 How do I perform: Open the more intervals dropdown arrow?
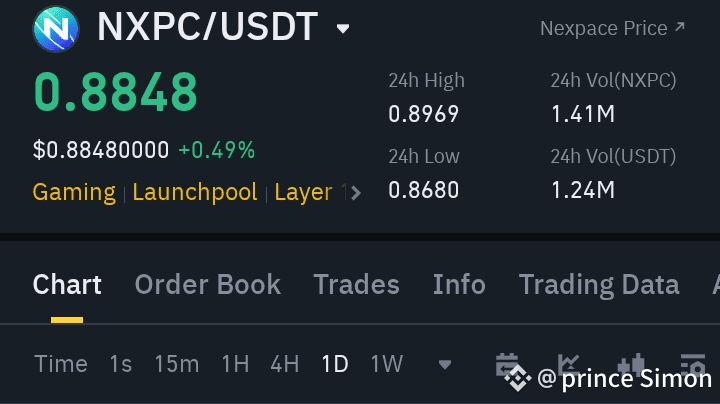pyautogui.click(x=444, y=365)
